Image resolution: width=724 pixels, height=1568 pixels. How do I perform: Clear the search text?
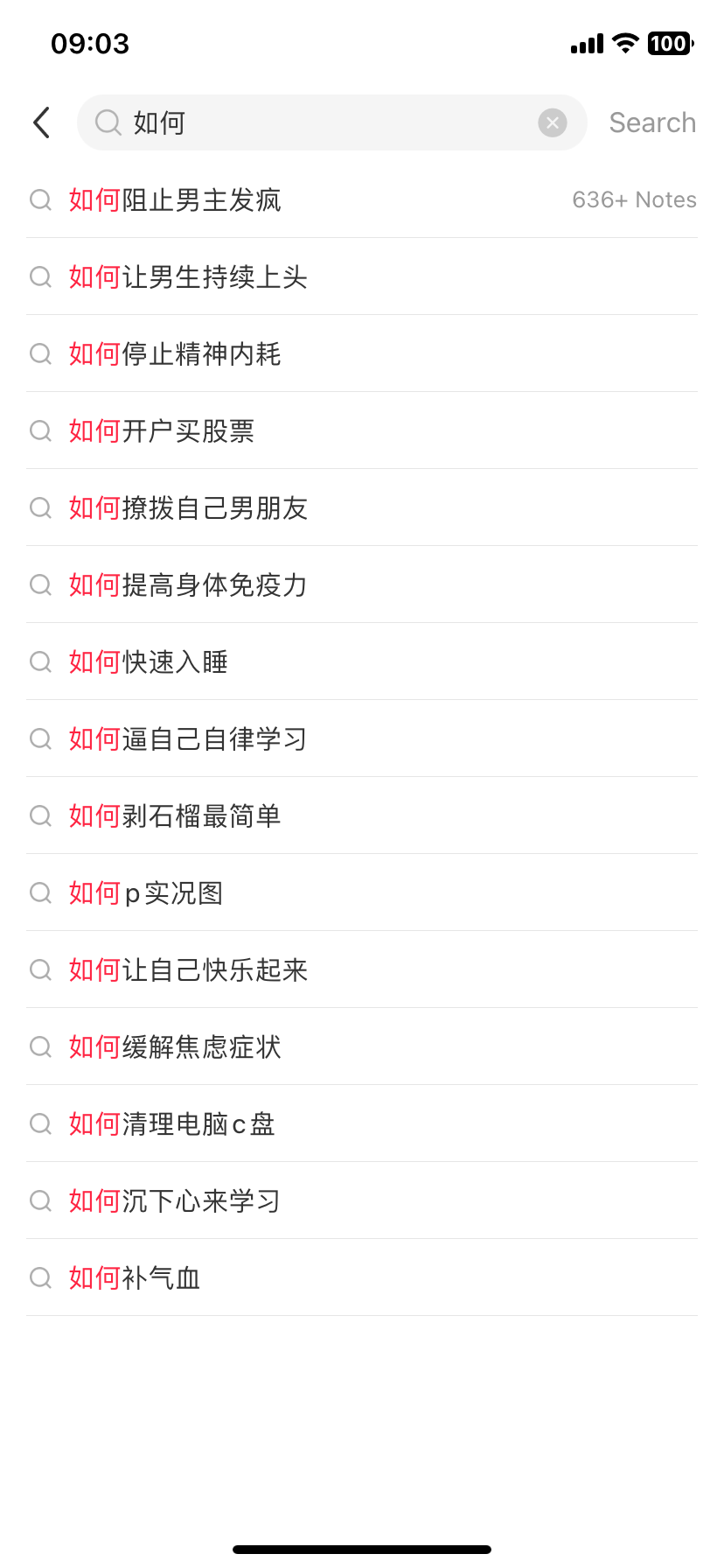pos(552,123)
